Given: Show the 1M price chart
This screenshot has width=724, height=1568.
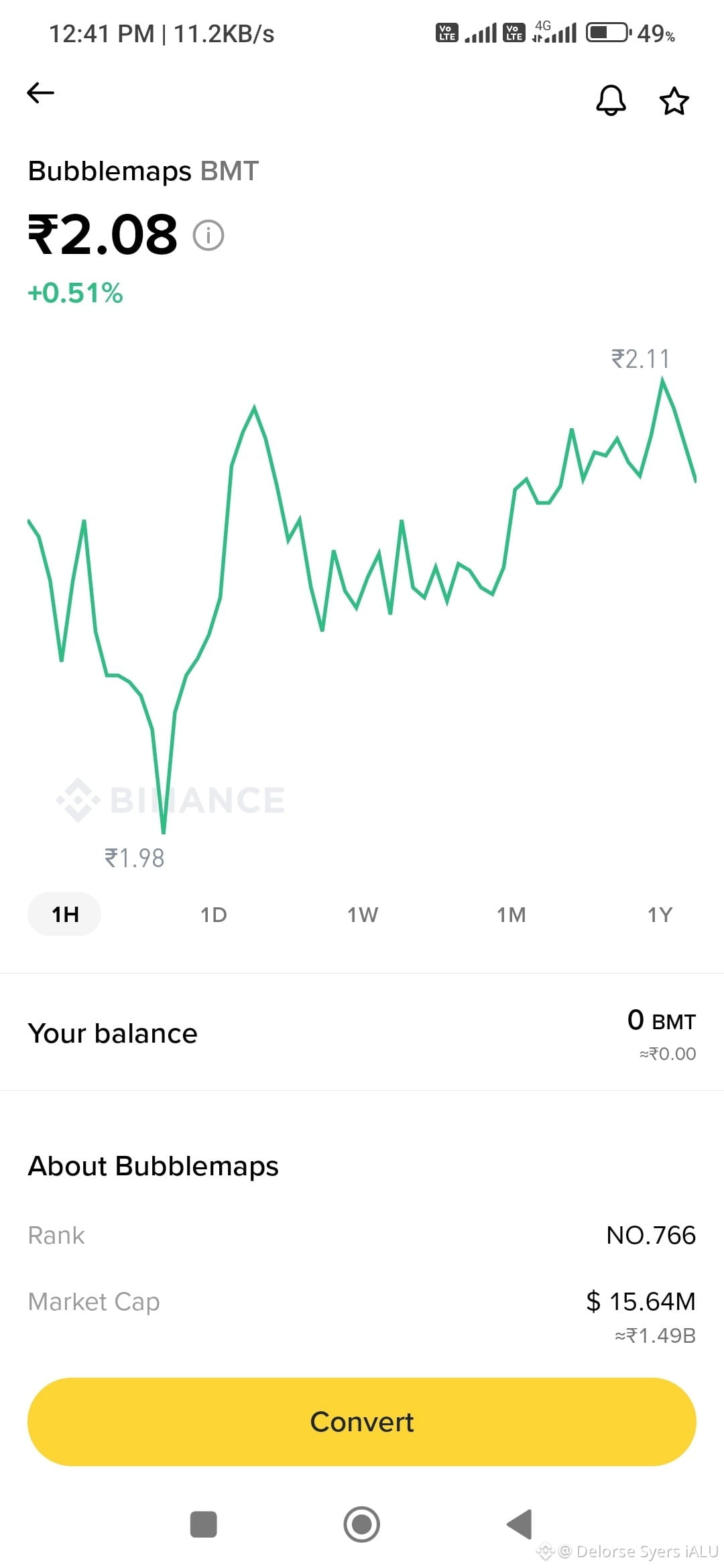Looking at the screenshot, I should pyautogui.click(x=511, y=915).
